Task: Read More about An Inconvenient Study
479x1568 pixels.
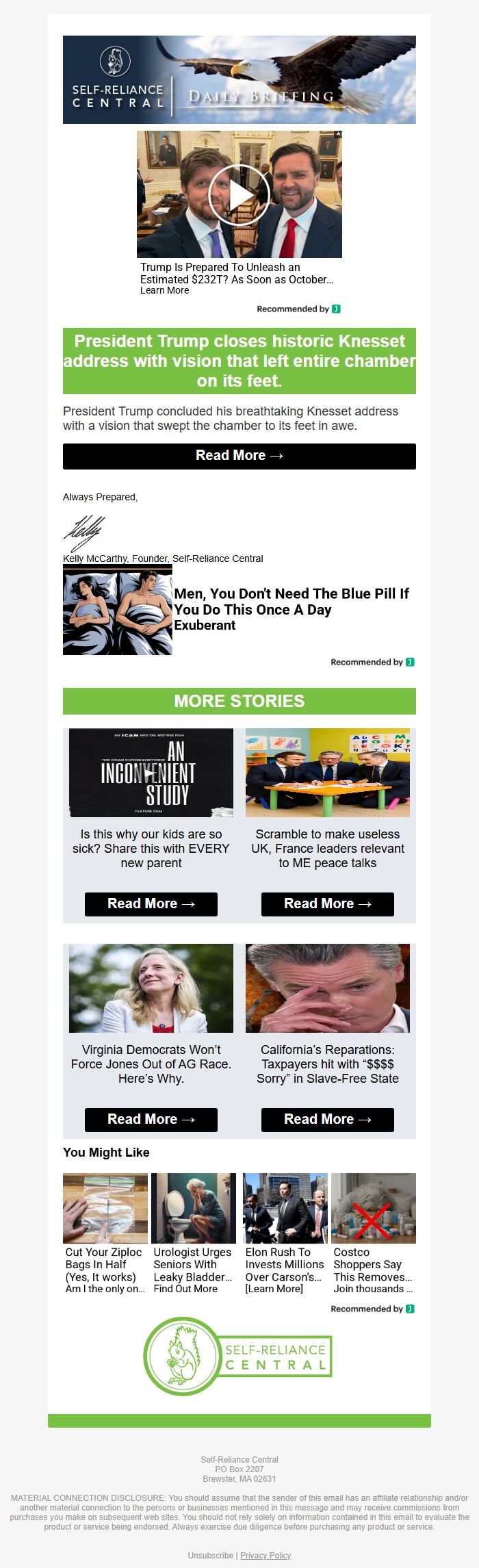Action: (x=151, y=903)
